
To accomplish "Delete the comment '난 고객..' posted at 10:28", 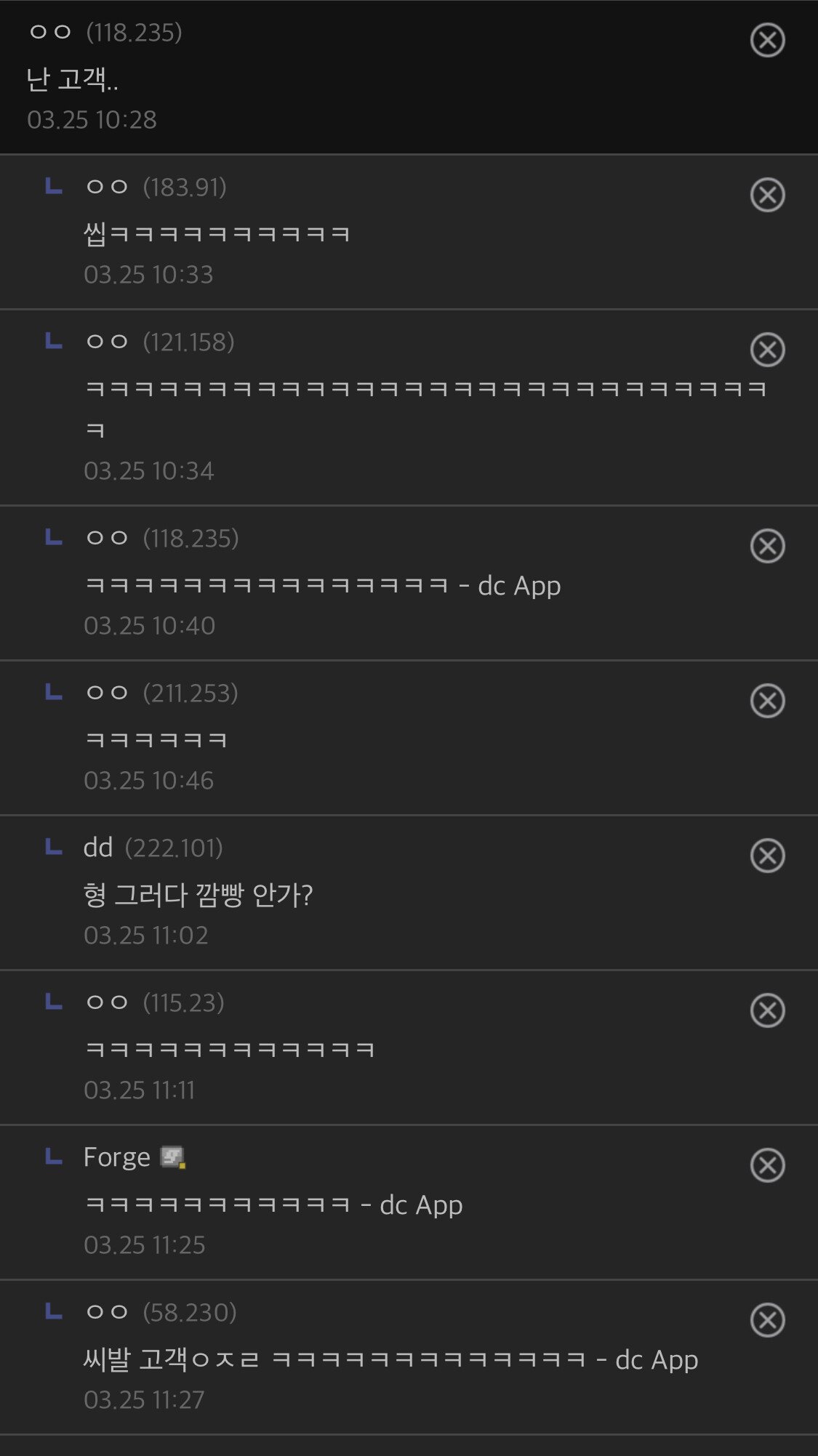I will [x=767, y=40].
